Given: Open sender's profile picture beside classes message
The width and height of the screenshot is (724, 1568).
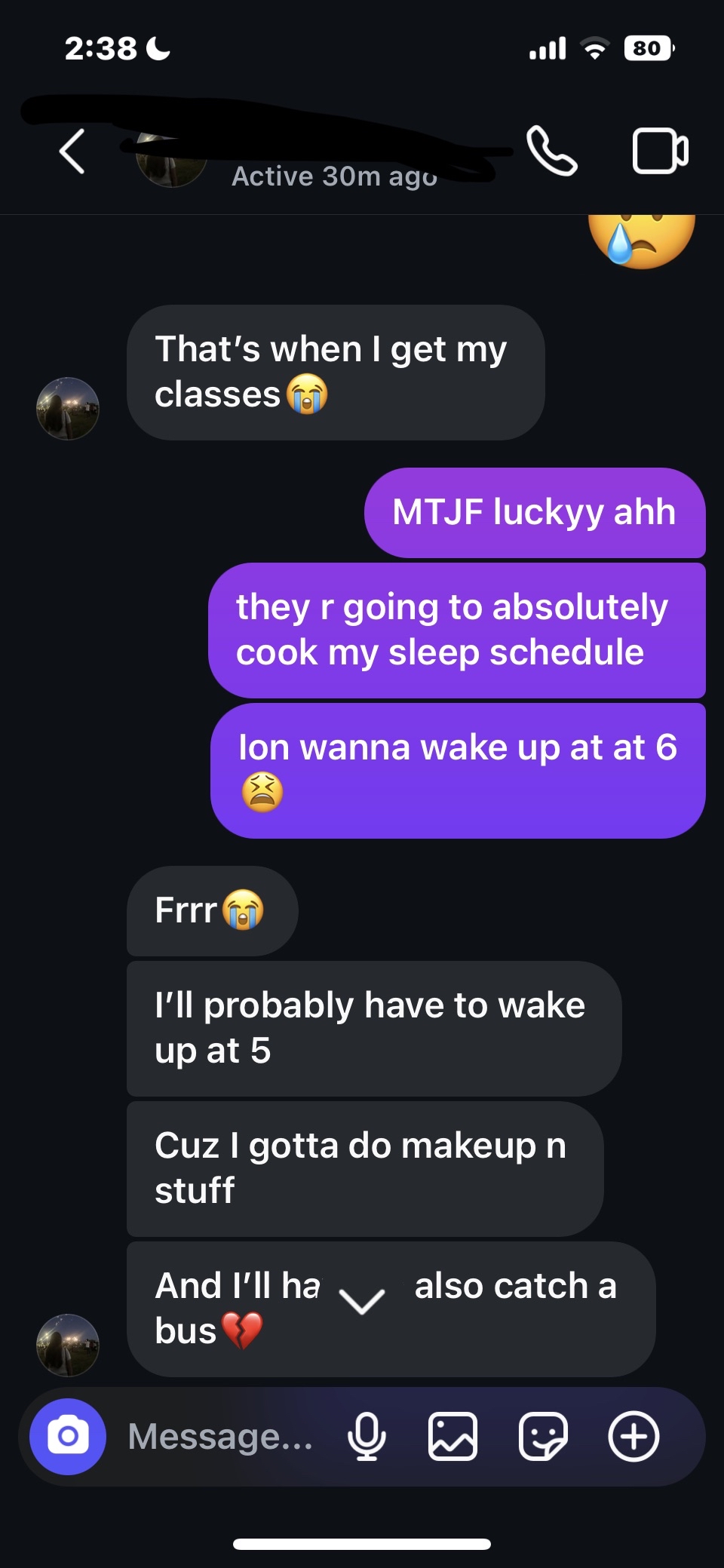Looking at the screenshot, I should tap(68, 409).
